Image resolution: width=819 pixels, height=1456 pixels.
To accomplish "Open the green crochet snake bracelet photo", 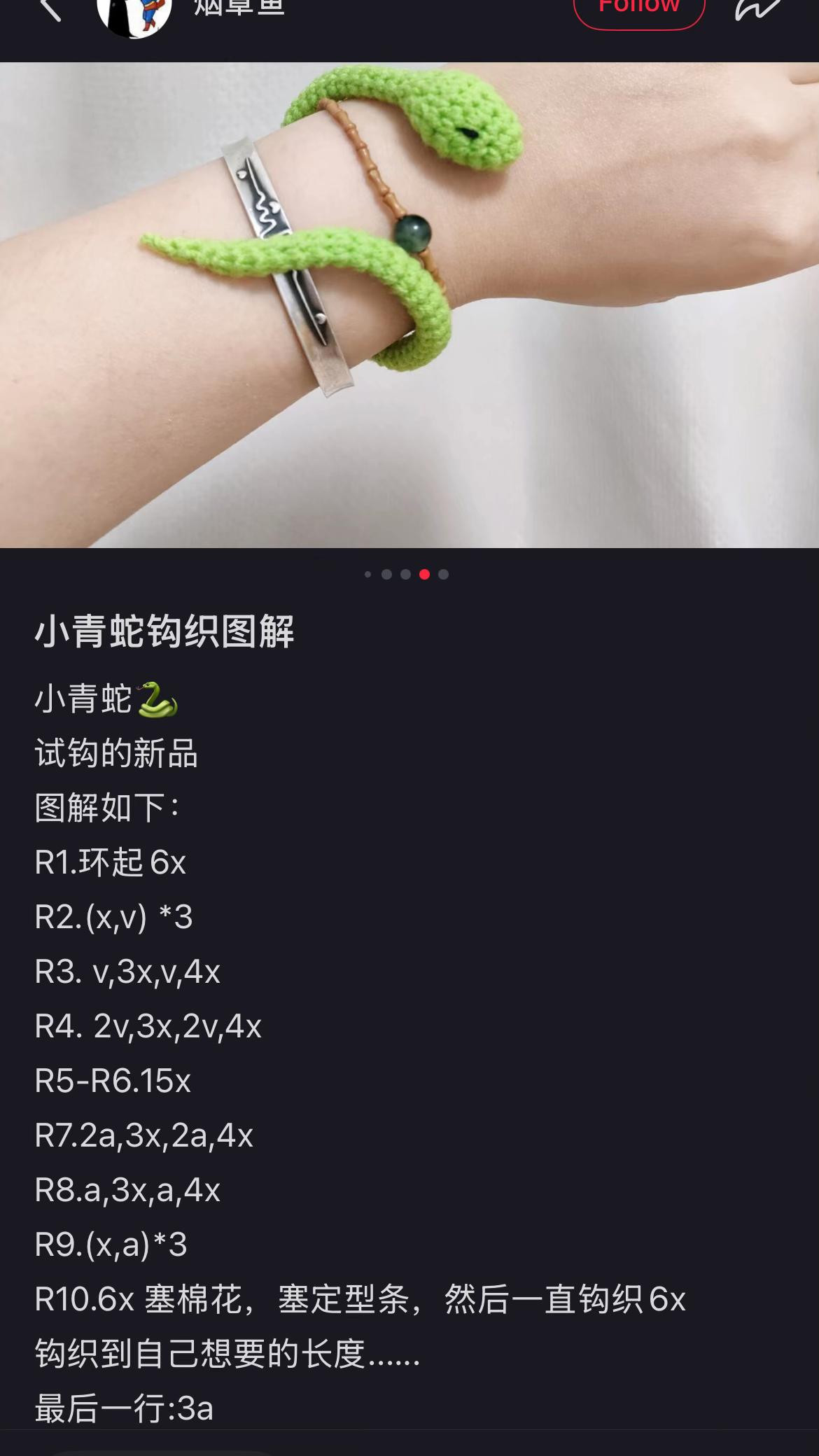I will [x=409, y=305].
